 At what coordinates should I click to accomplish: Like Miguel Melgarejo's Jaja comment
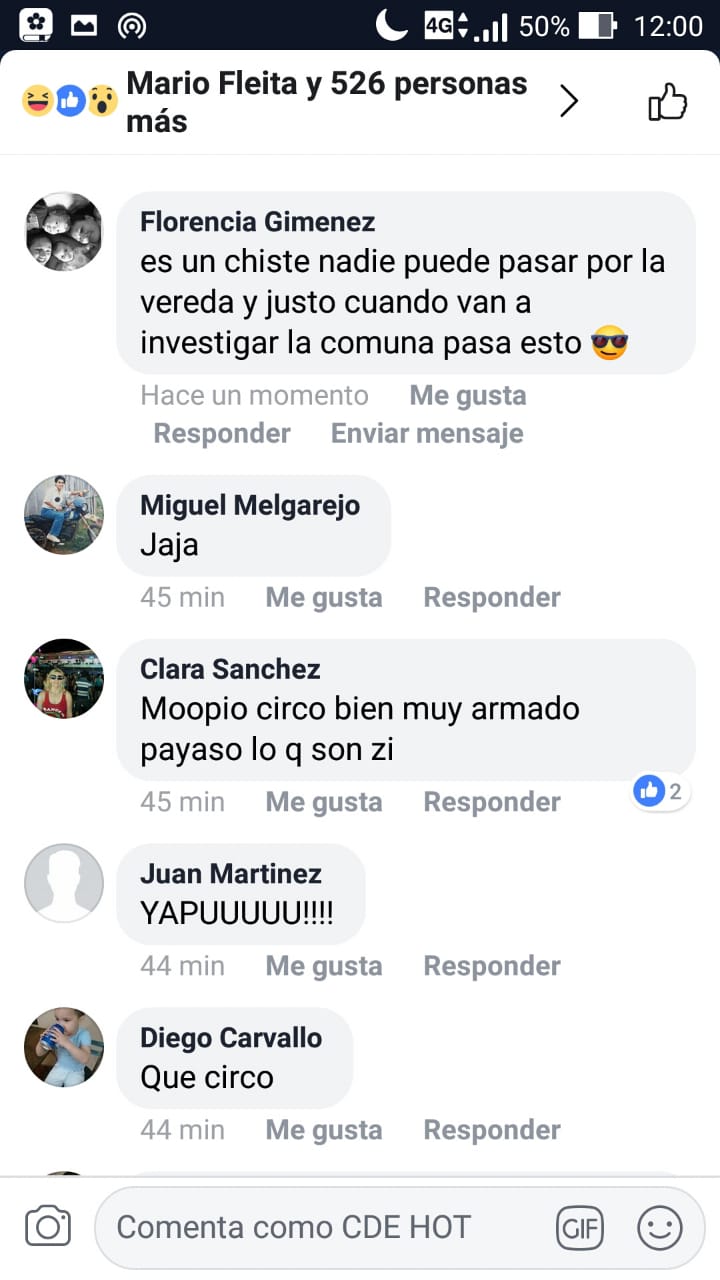(x=323, y=598)
